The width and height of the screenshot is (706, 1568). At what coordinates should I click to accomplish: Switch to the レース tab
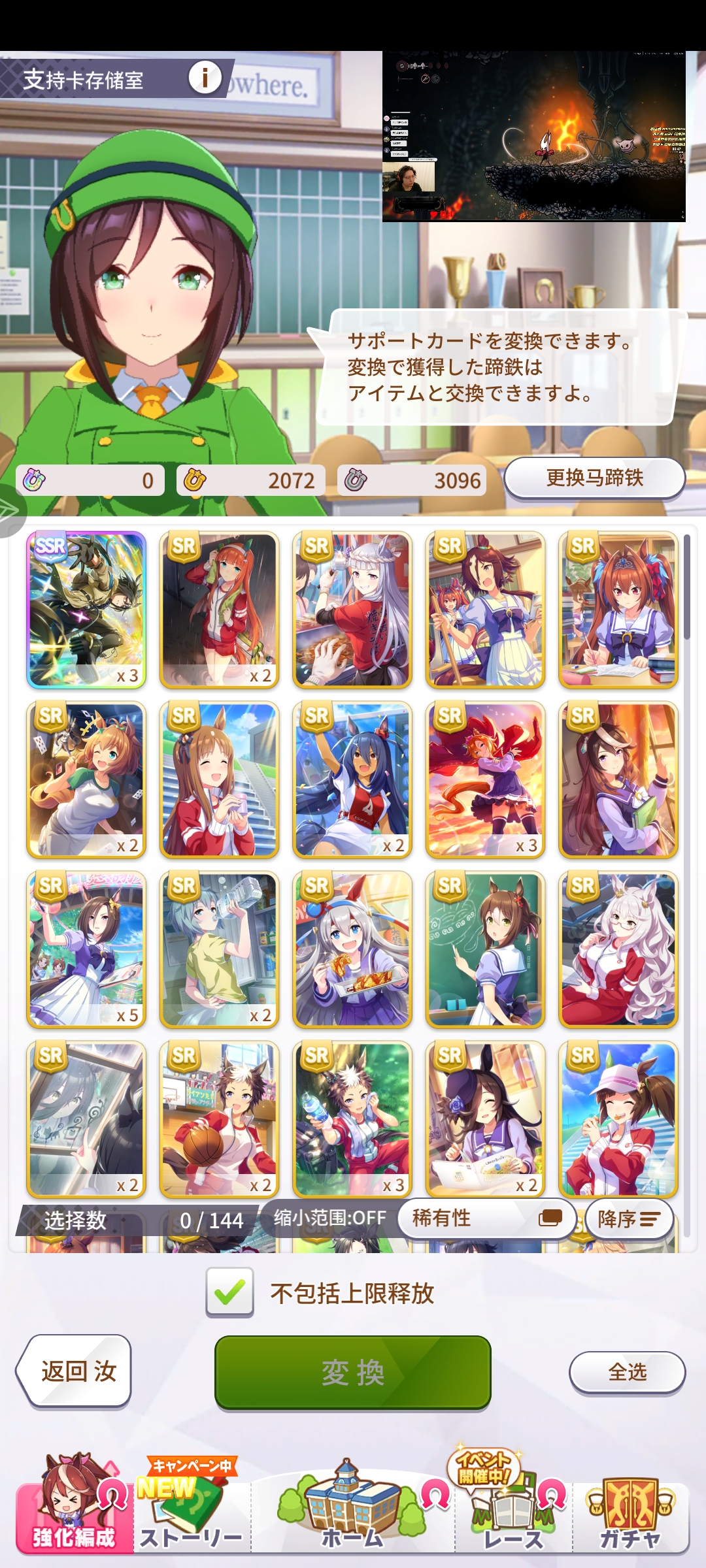pos(514,1509)
